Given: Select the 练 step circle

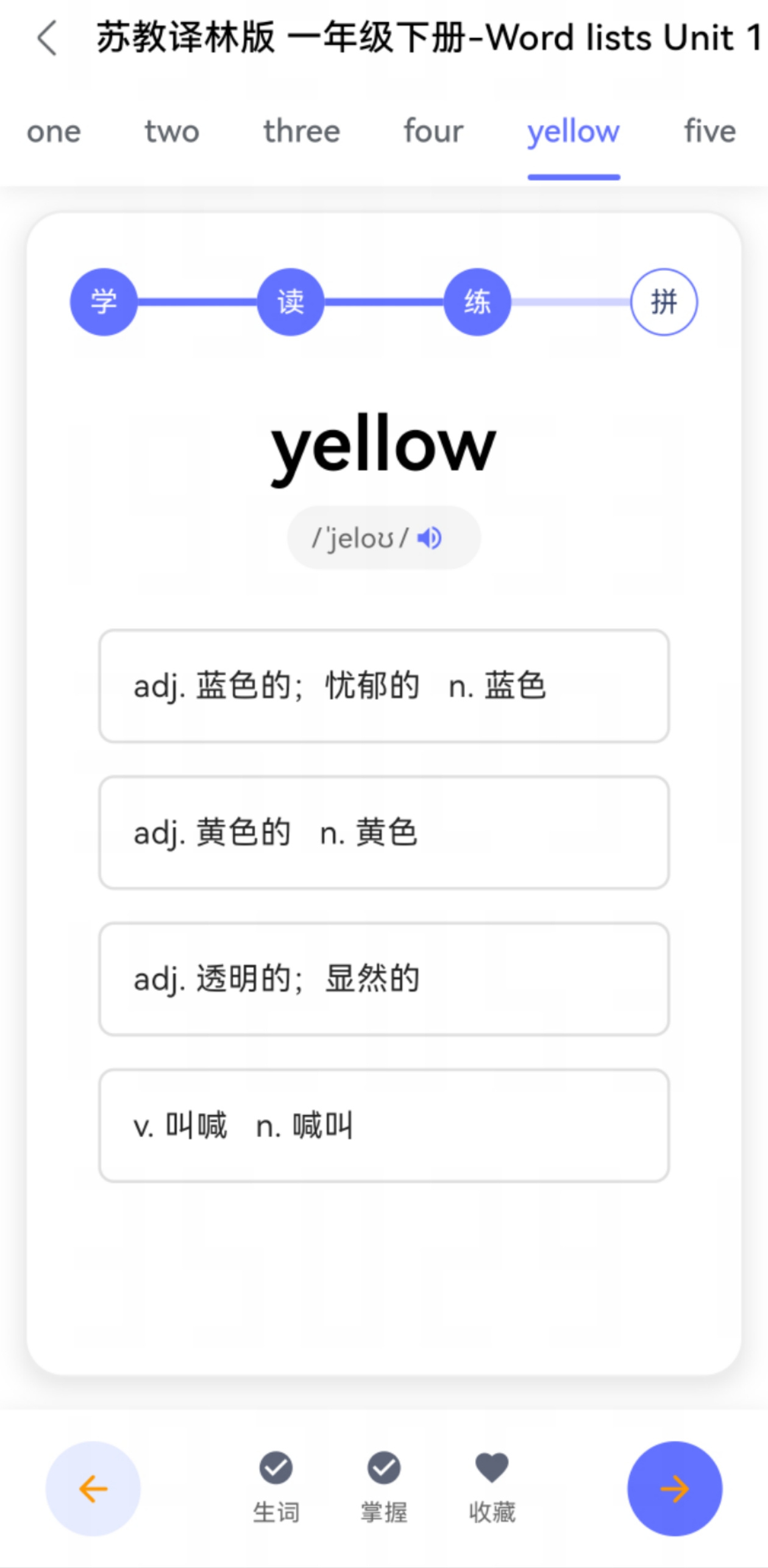Looking at the screenshot, I should pos(477,302).
